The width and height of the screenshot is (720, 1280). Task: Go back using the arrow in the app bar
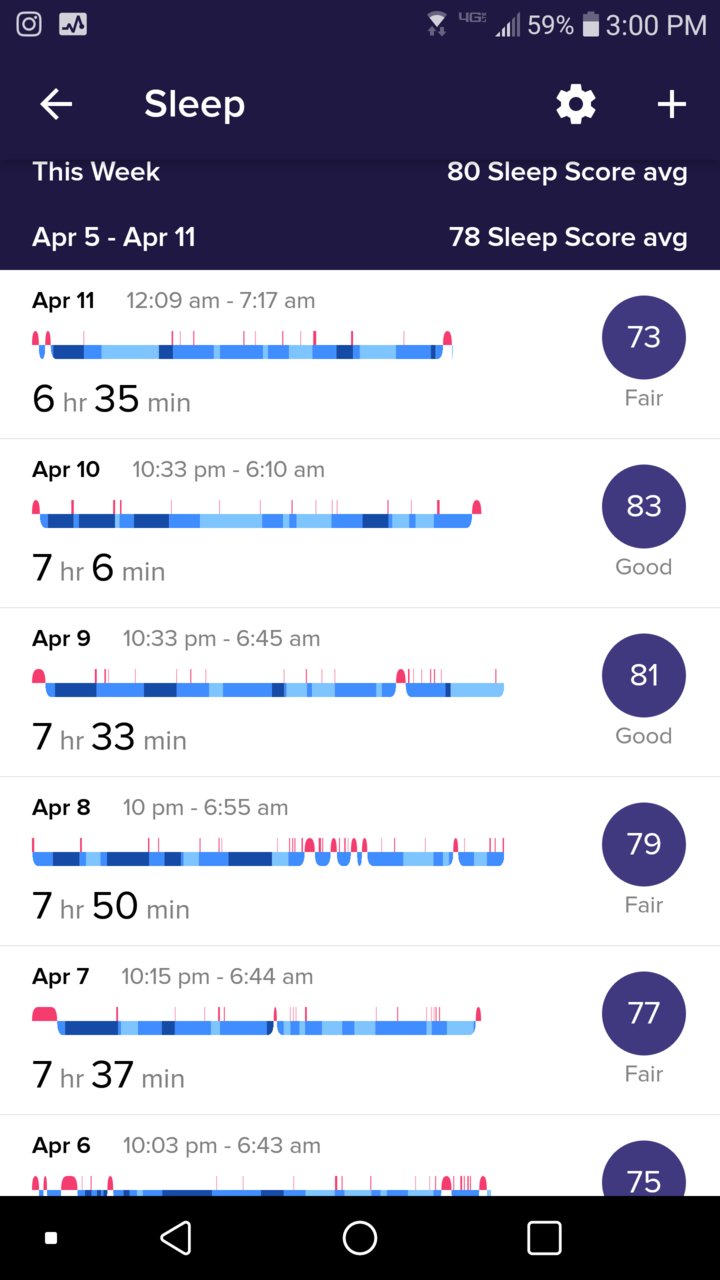[x=56, y=104]
